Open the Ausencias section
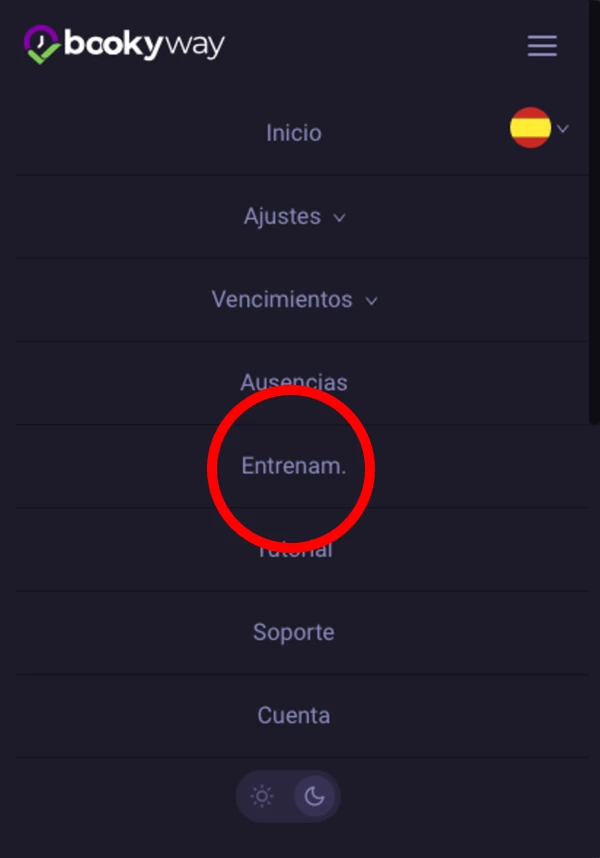 [294, 382]
